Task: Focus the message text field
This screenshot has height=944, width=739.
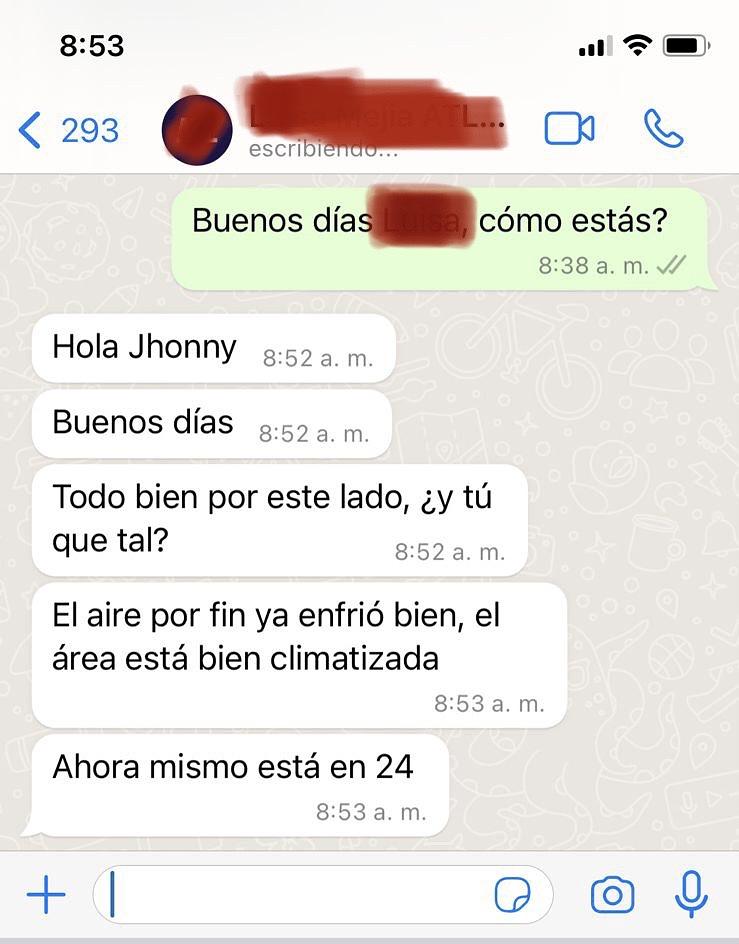Action: point(300,895)
